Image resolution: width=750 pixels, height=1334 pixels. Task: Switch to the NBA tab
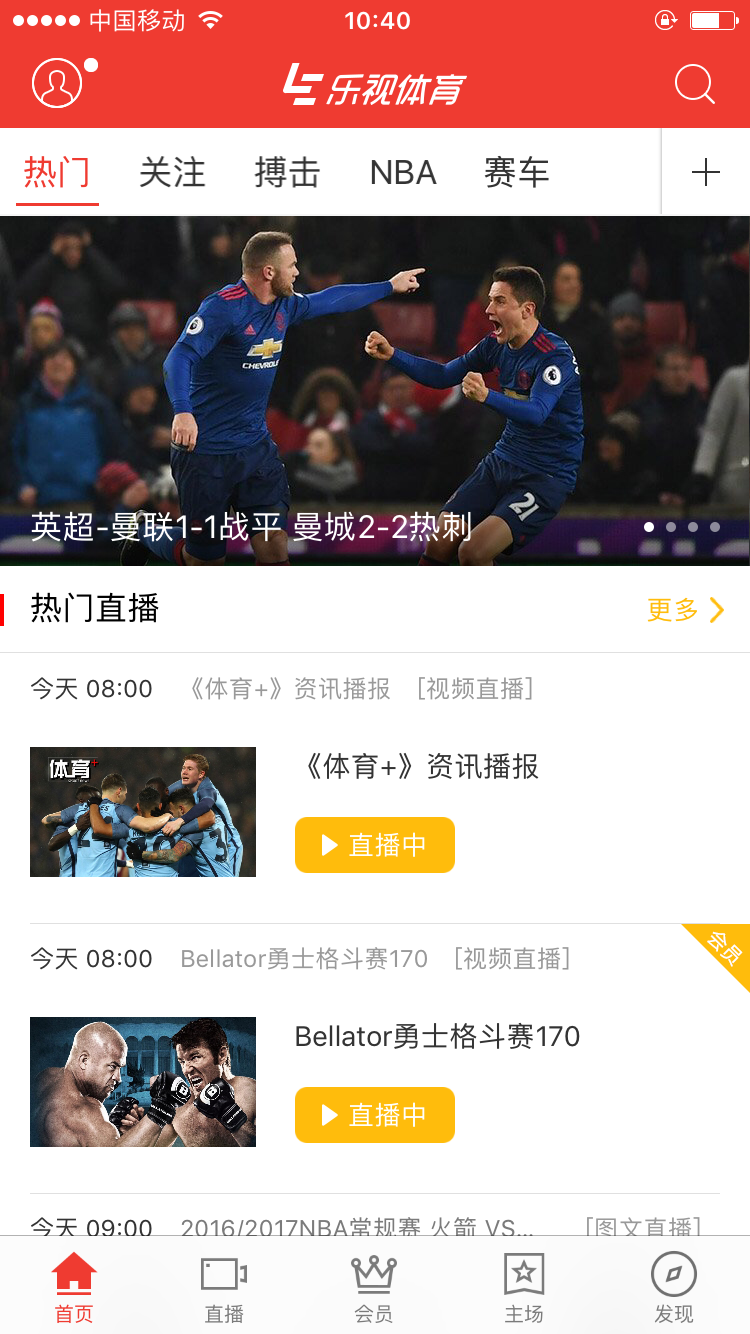coord(402,172)
